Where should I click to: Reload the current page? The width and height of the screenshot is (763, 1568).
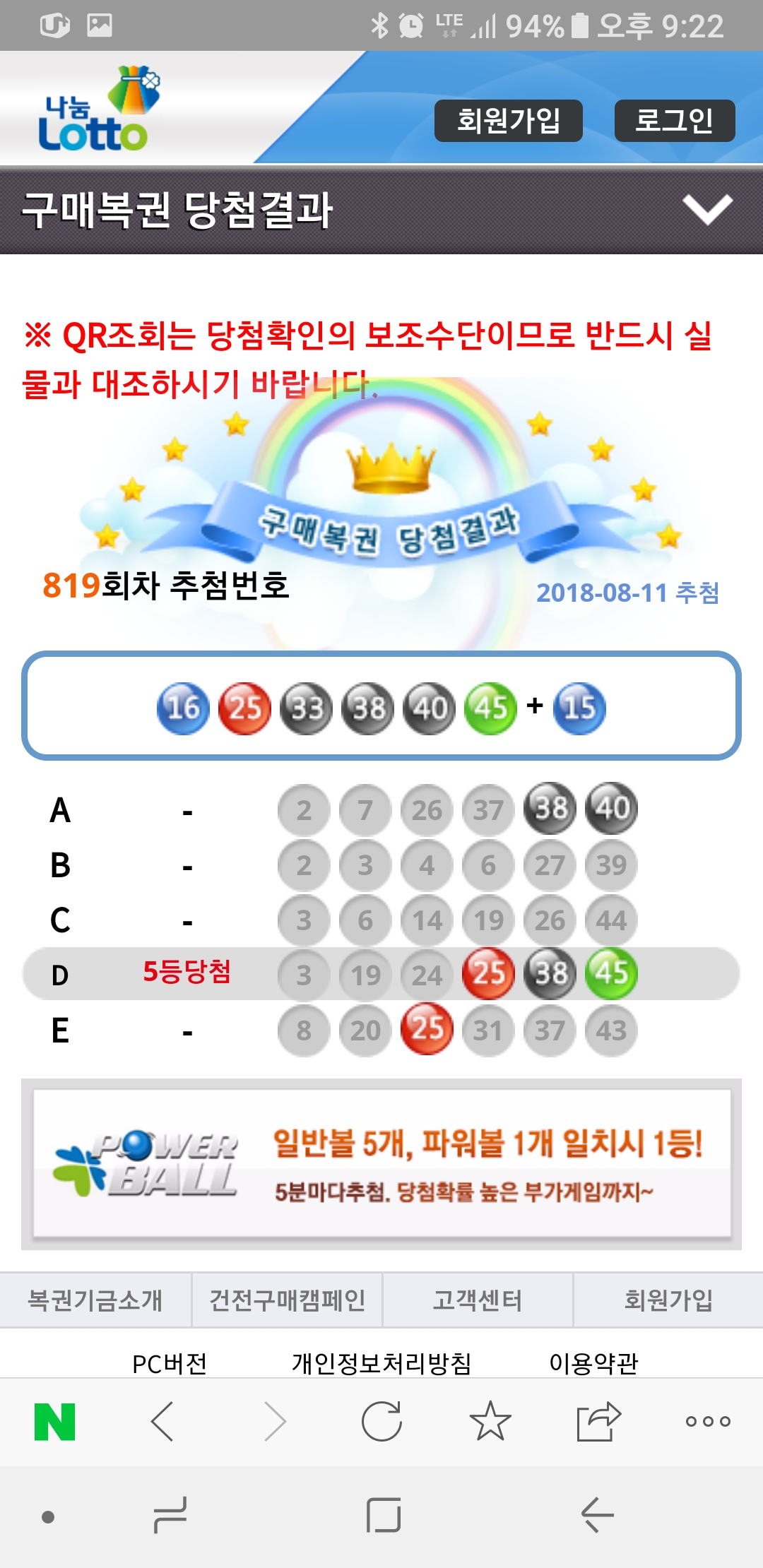[381, 1421]
